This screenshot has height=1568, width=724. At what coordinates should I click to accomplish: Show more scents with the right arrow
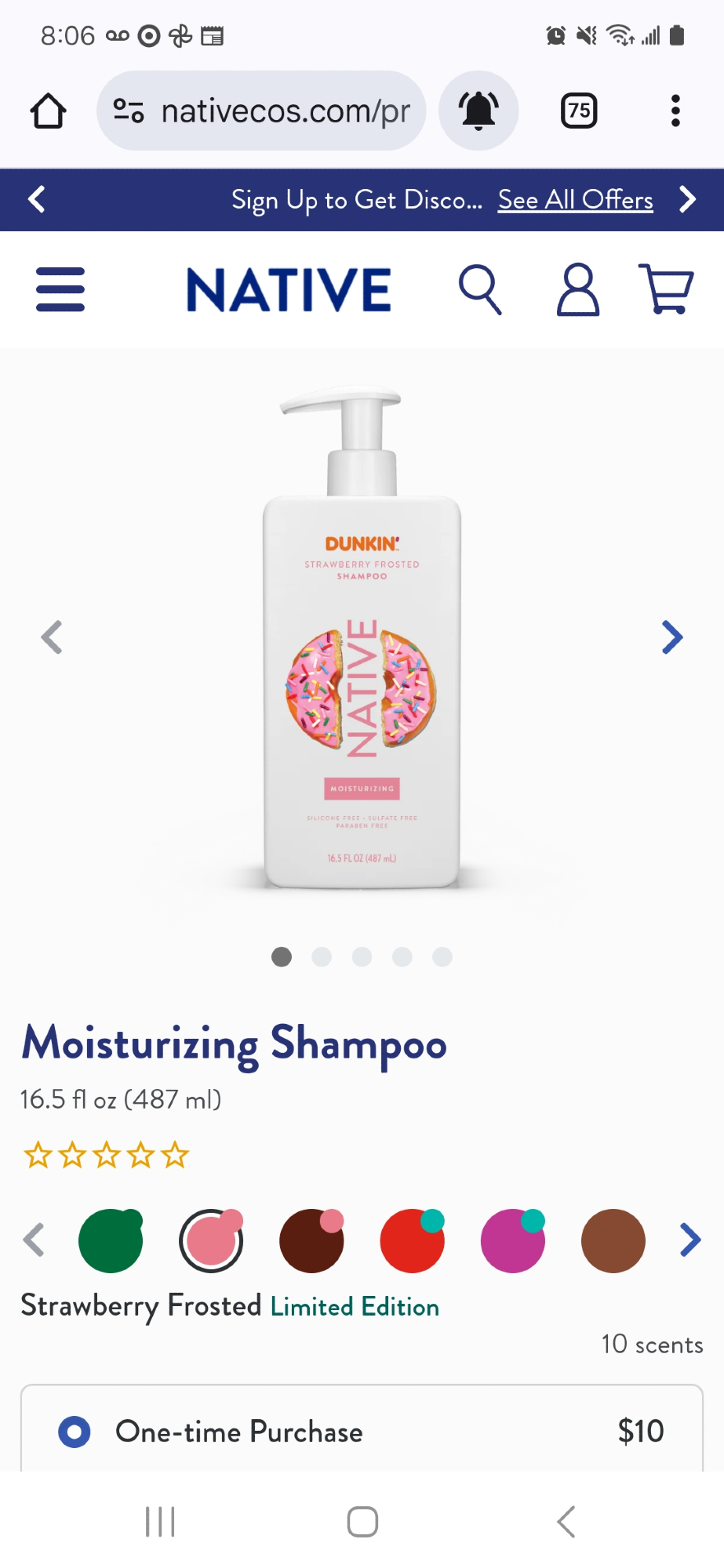(690, 1240)
